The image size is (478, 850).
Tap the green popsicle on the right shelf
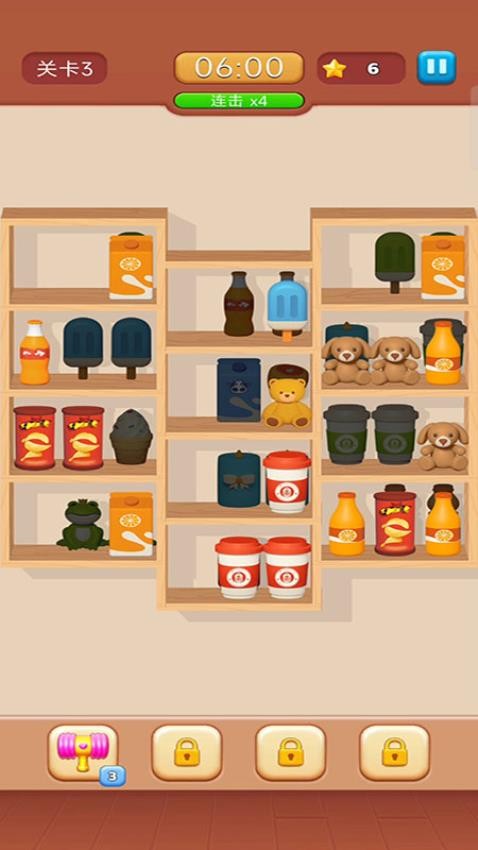click(395, 262)
